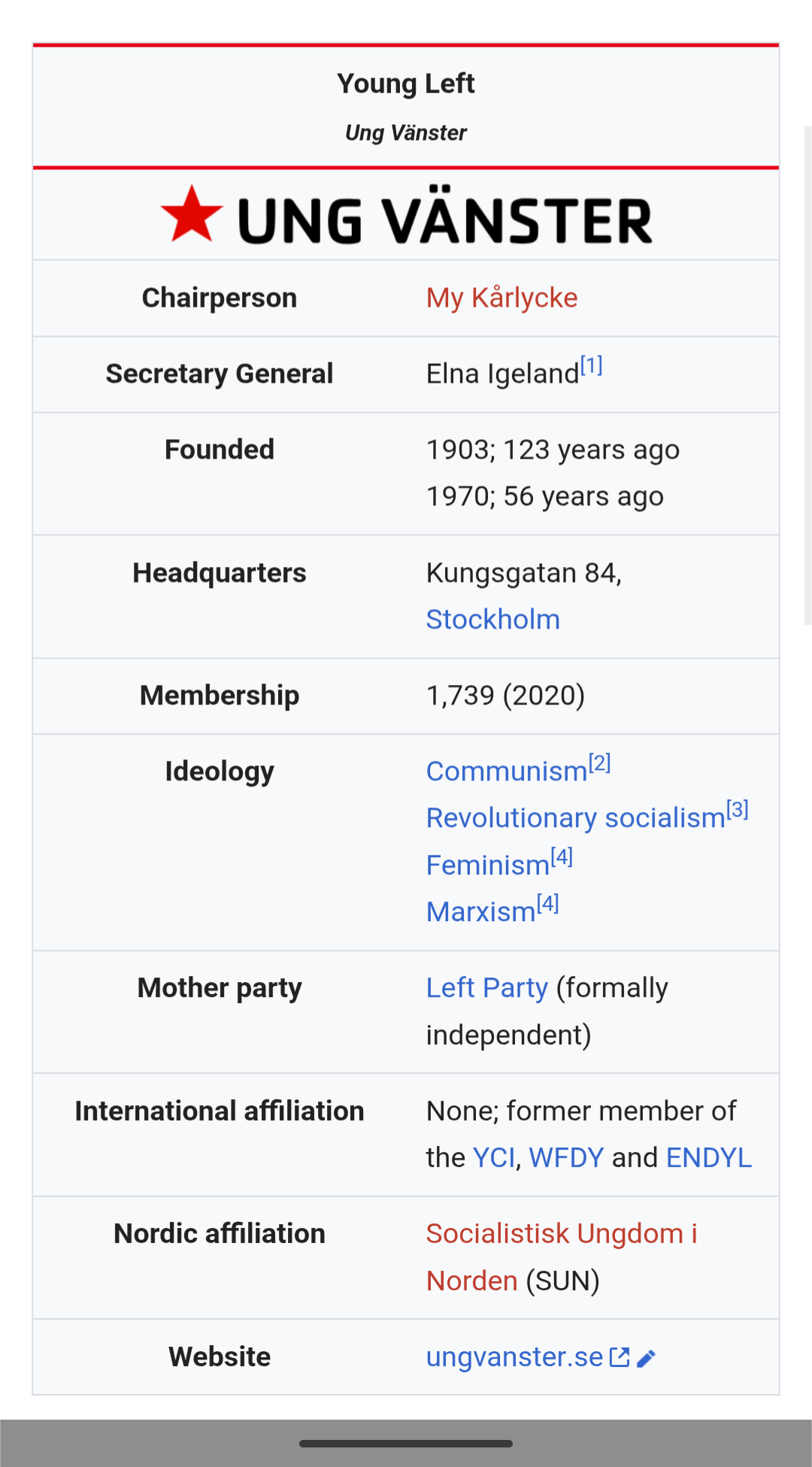Open the Stockholm link
The width and height of the screenshot is (812, 1467).
pyautogui.click(x=492, y=620)
